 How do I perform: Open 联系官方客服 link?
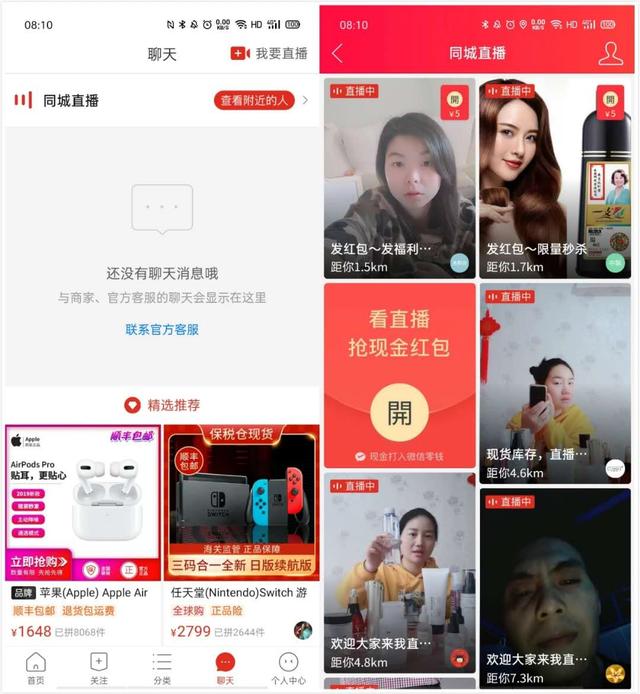click(x=162, y=329)
